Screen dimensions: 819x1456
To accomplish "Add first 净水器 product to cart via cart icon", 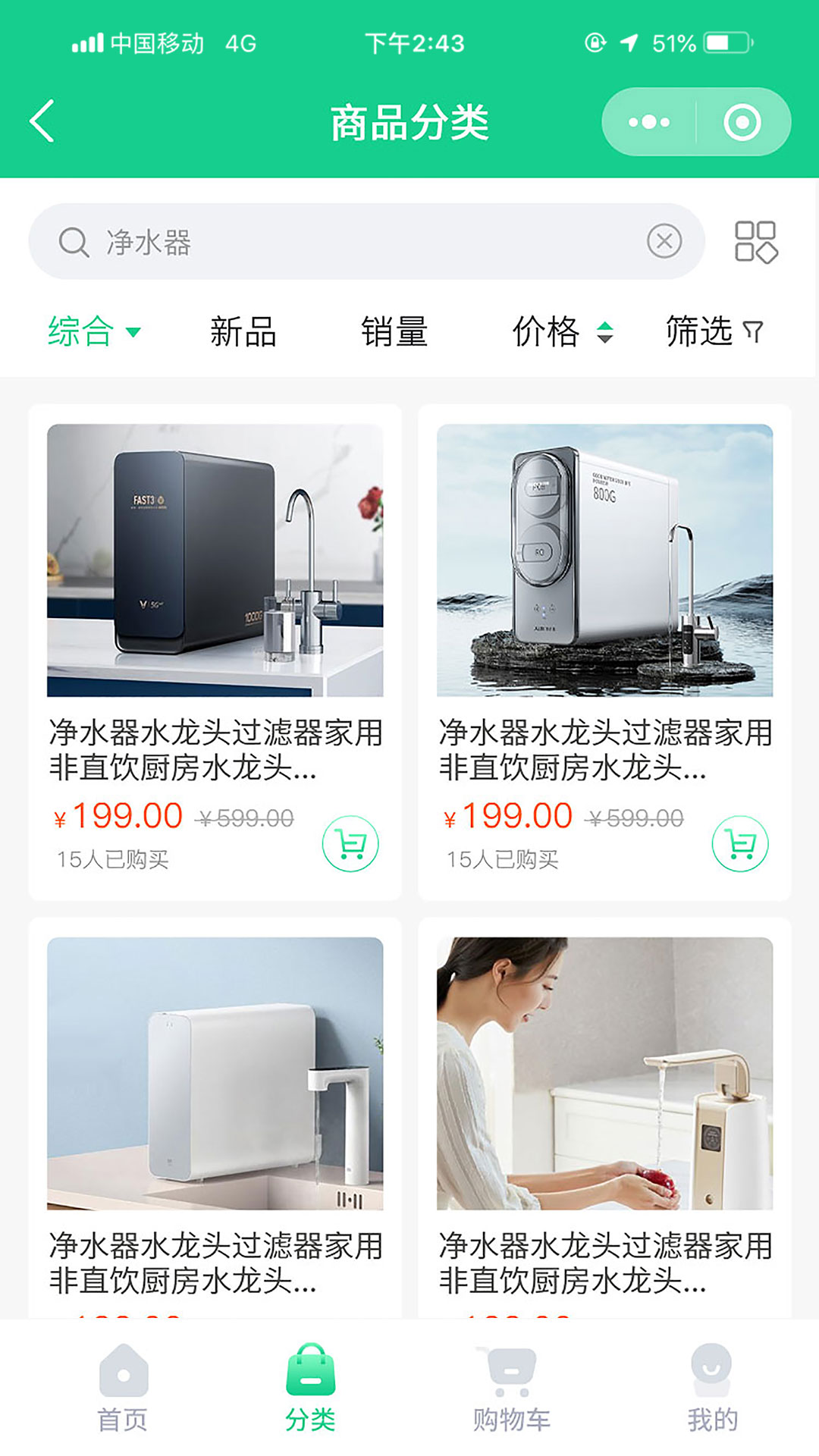I will tap(350, 842).
